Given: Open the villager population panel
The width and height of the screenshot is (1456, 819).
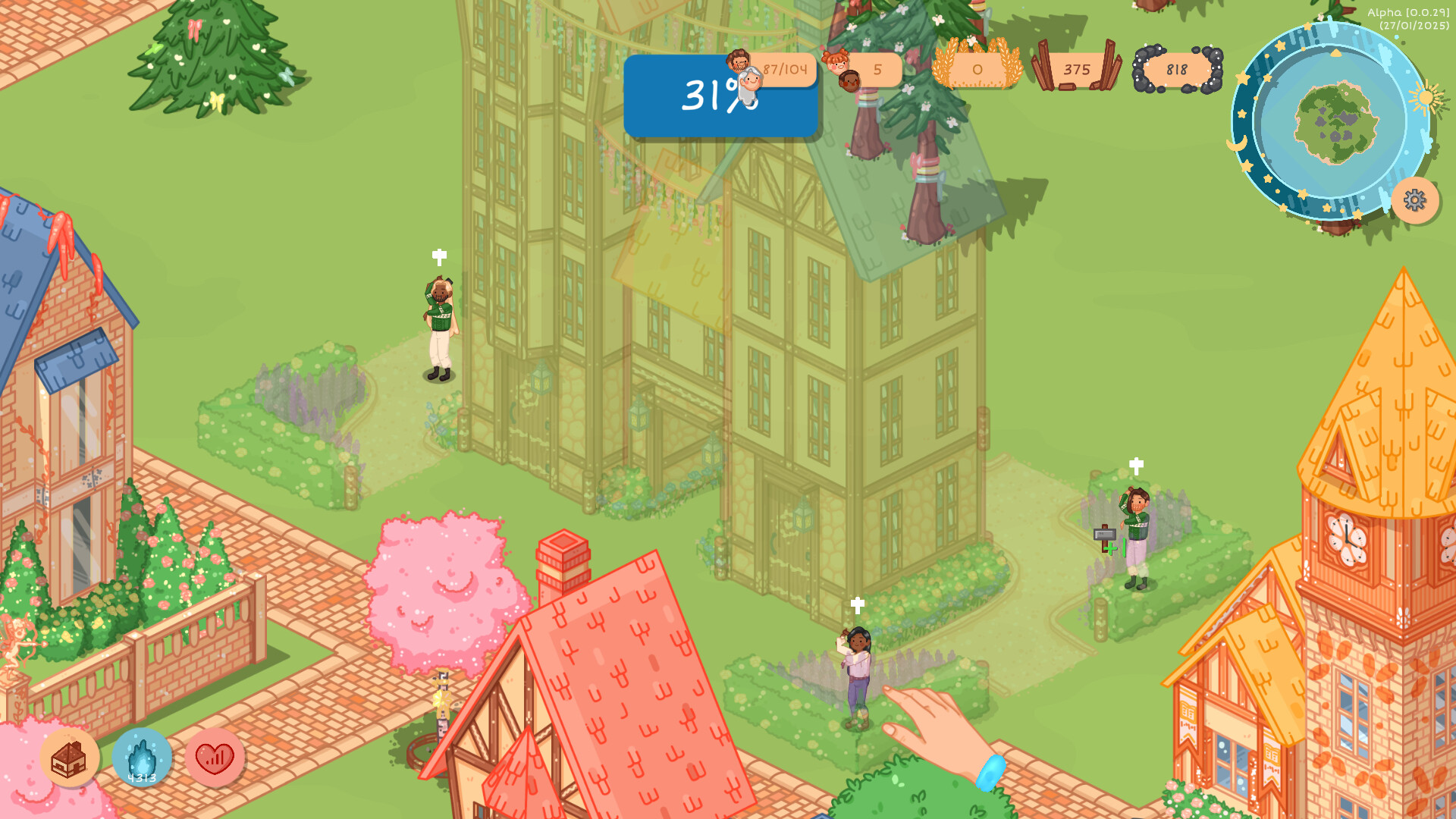Looking at the screenshot, I should (x=773, y=70).
